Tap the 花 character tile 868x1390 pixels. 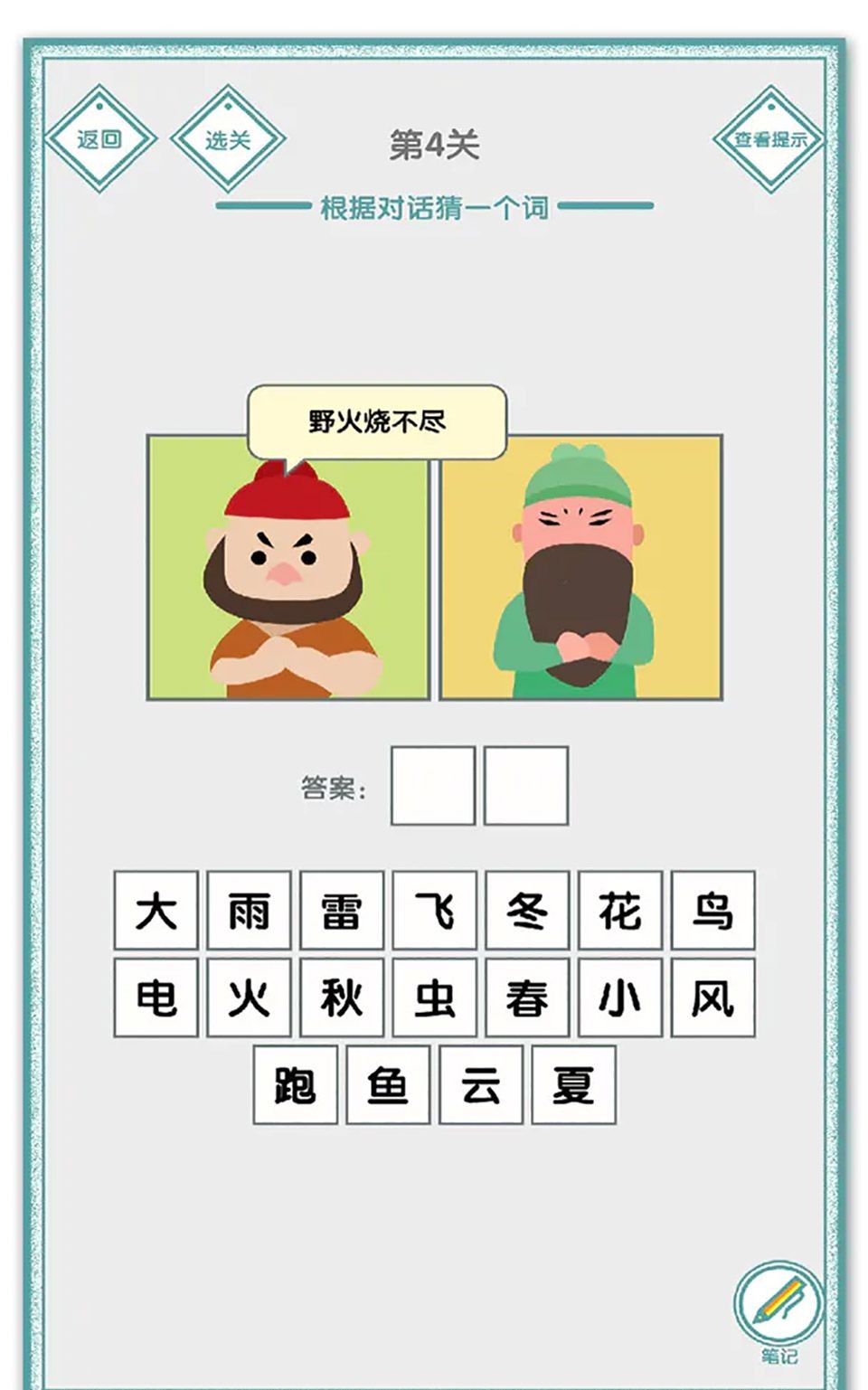(620, 910)
